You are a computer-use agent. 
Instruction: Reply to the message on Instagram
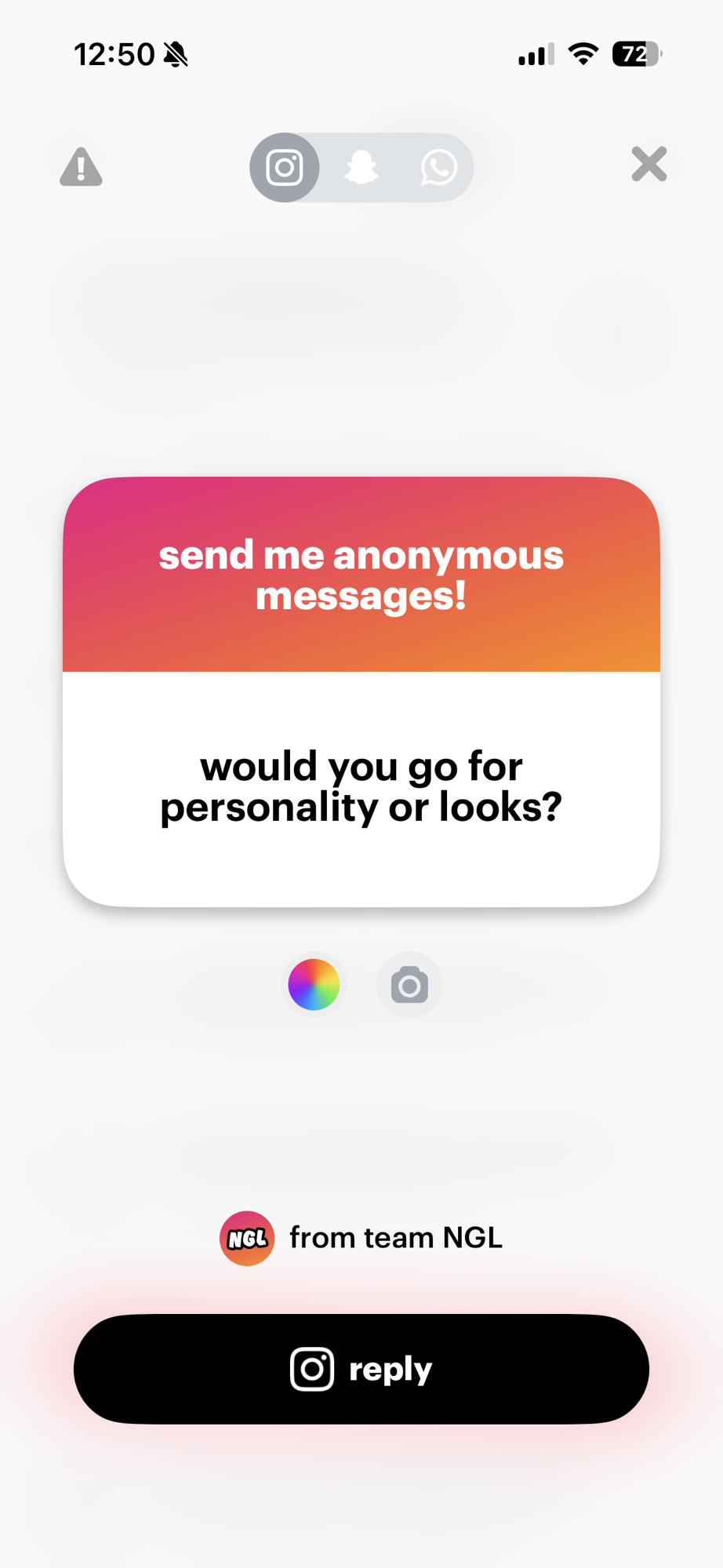click(x=361, y=1369)
